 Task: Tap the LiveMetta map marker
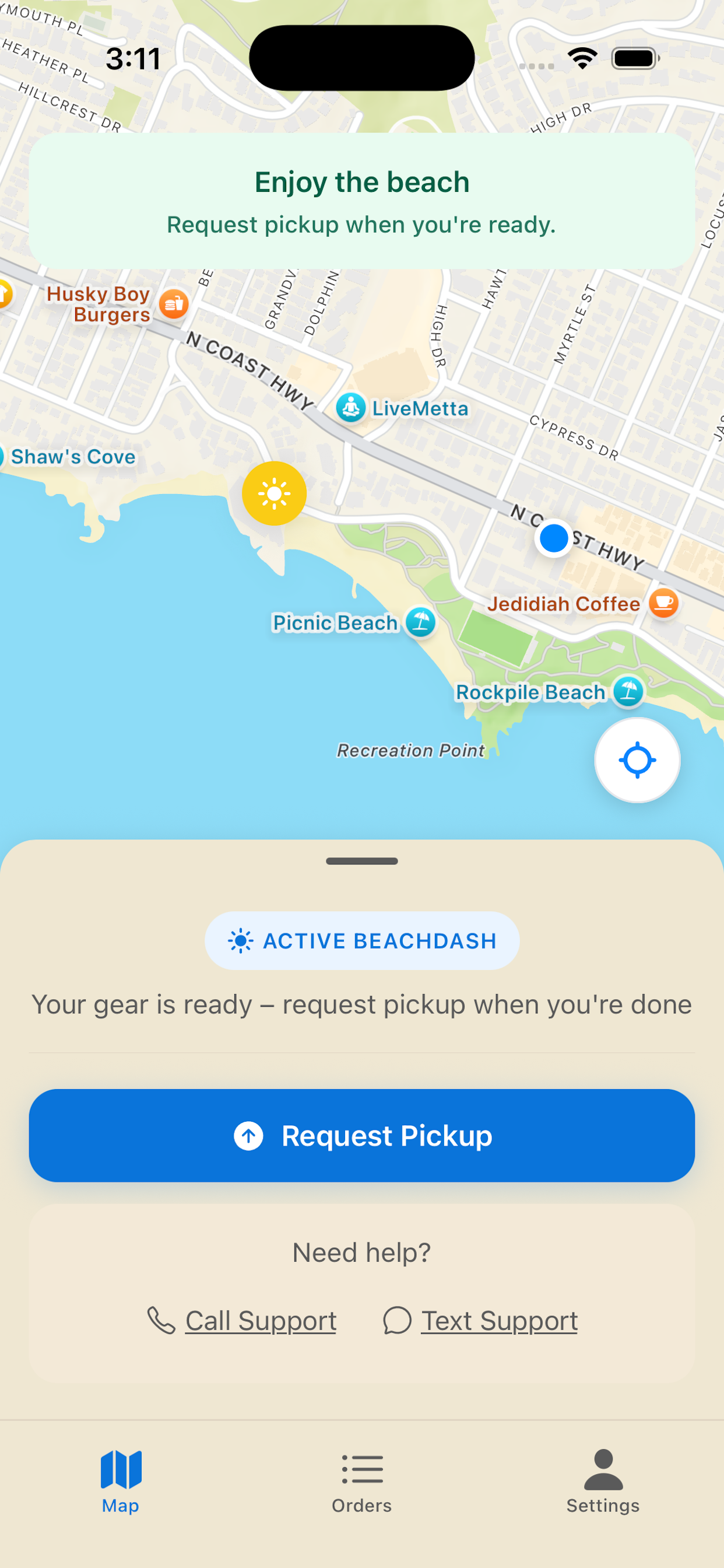coord(351,407)
